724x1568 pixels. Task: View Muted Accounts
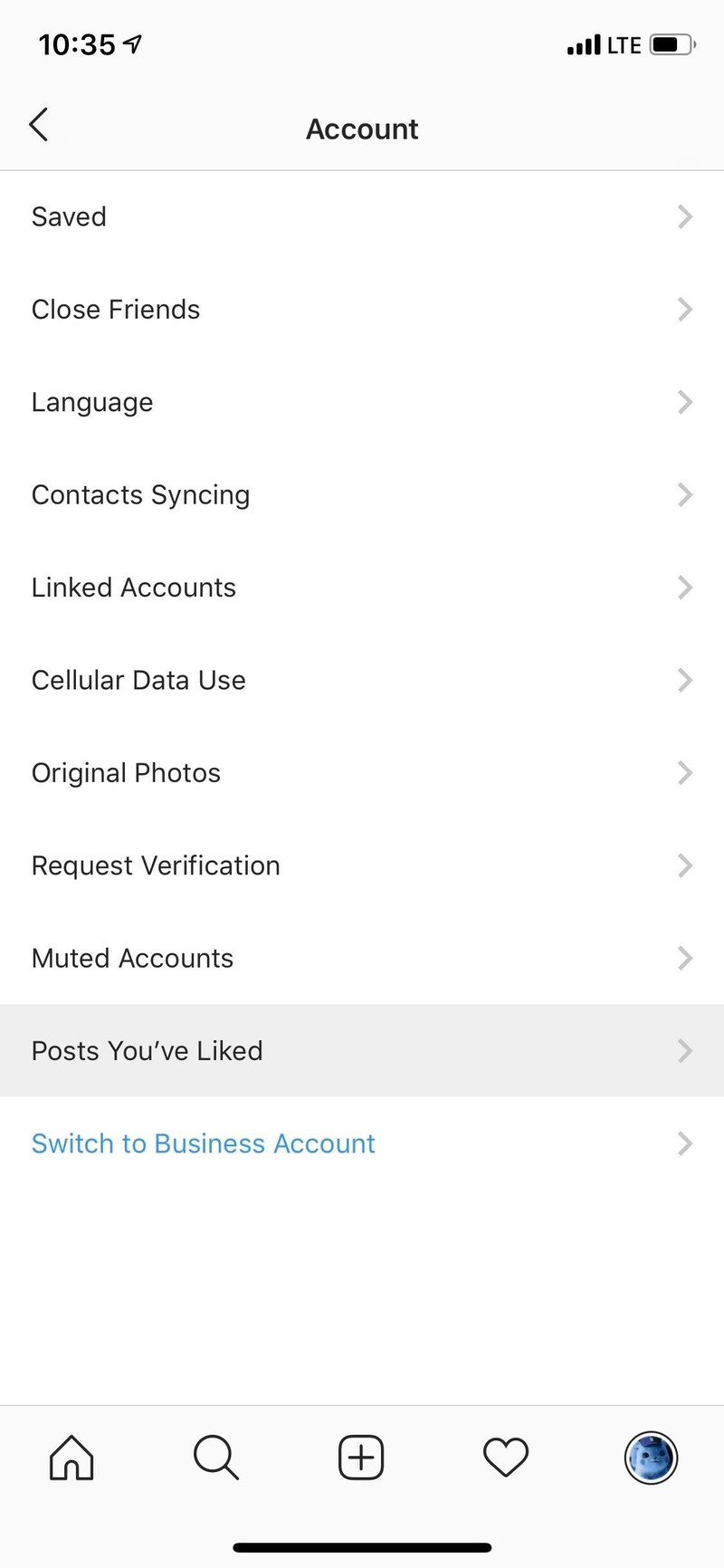pos(362,958)
